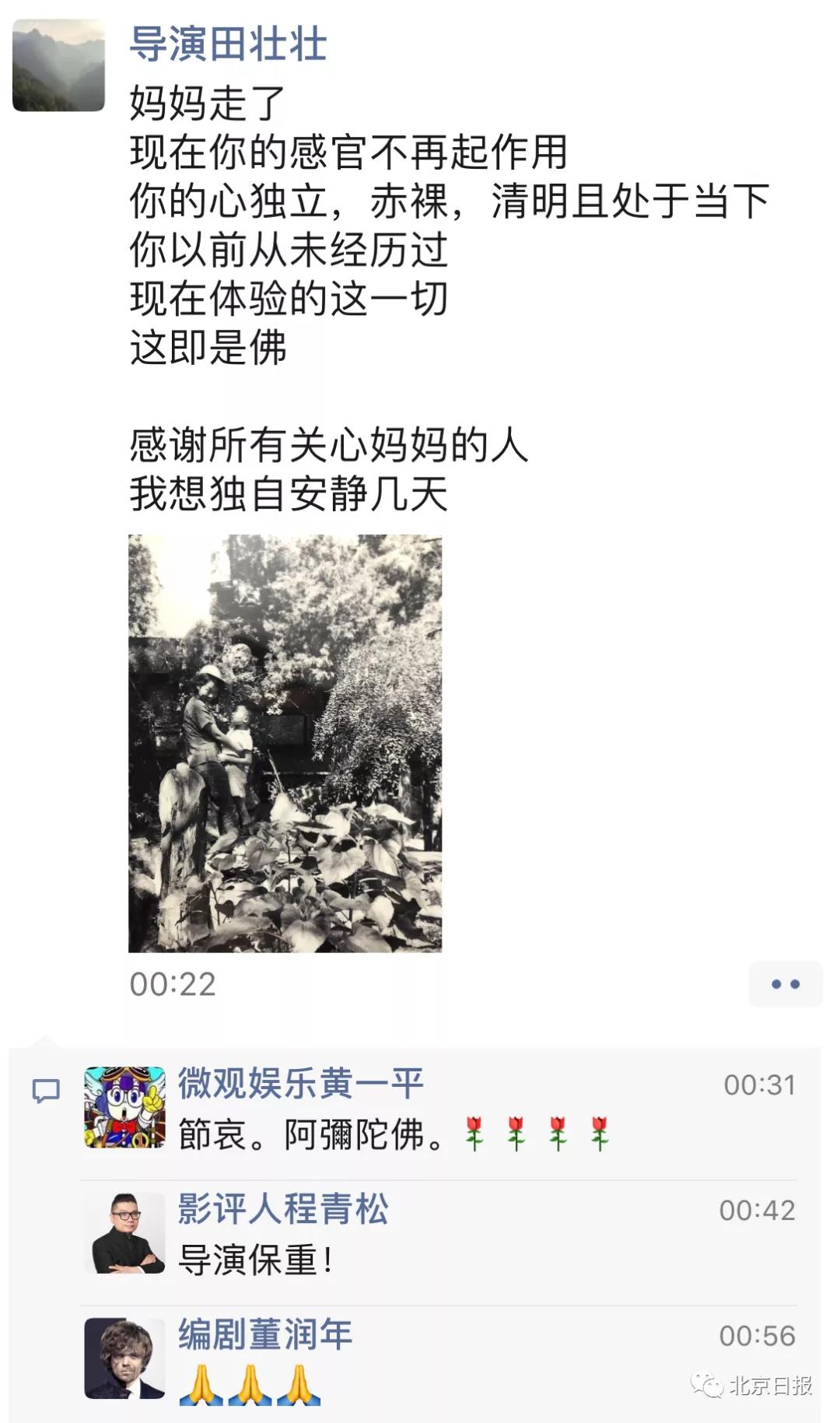Screen dimensions: 840x1423
Task: Tap the avatar of 微观娱乐黄一平
Action: click(x=124, y=1107)
